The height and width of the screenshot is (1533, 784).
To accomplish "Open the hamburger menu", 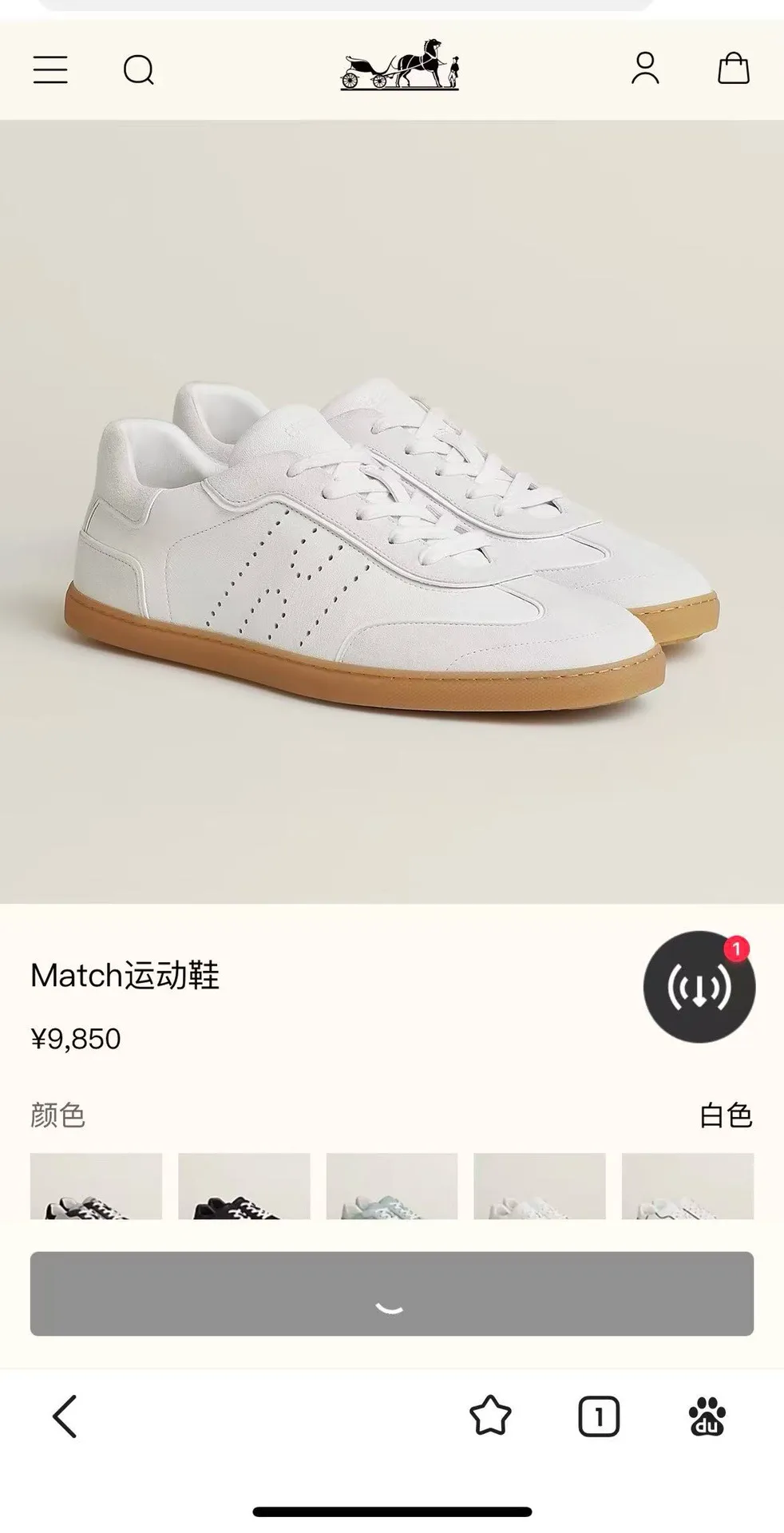I will 49,69.
